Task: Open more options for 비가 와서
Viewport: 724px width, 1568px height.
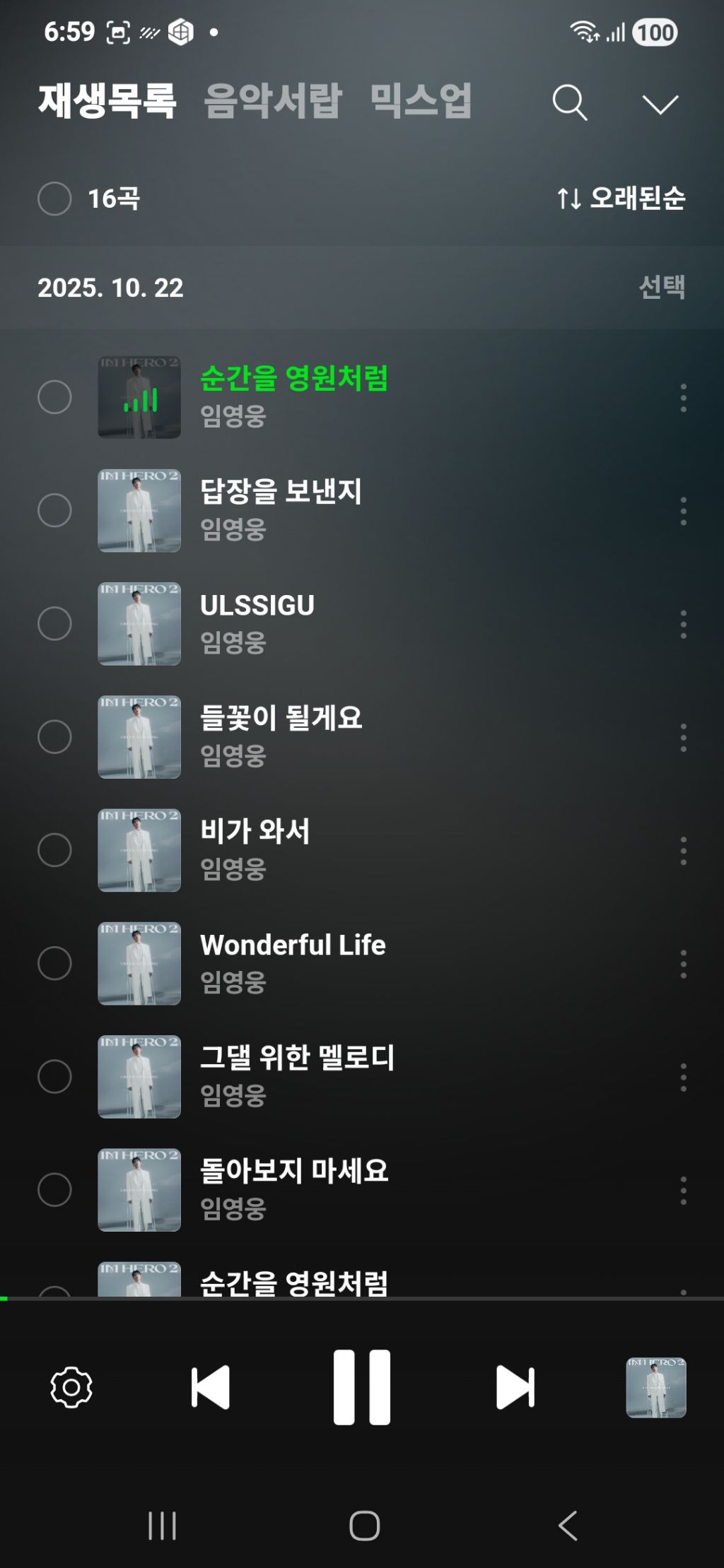Action: (683, 851)
